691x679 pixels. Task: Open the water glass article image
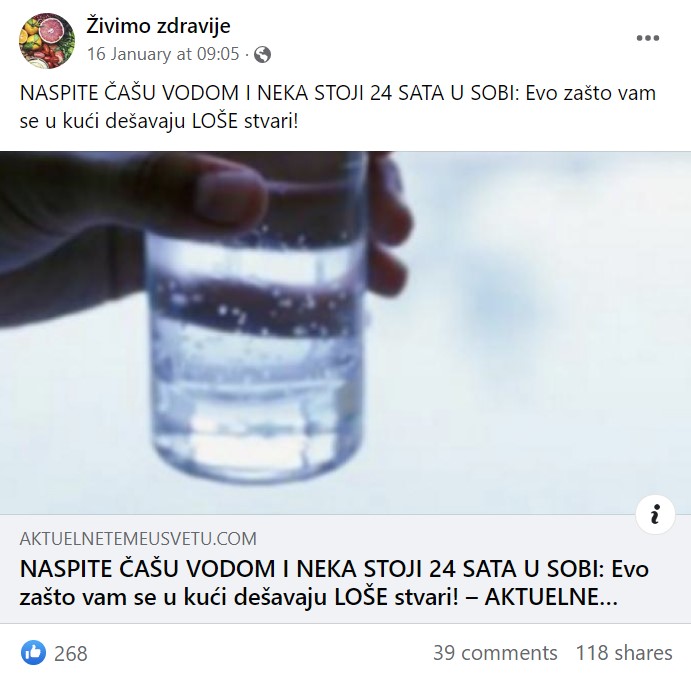(x=345, y=333)
